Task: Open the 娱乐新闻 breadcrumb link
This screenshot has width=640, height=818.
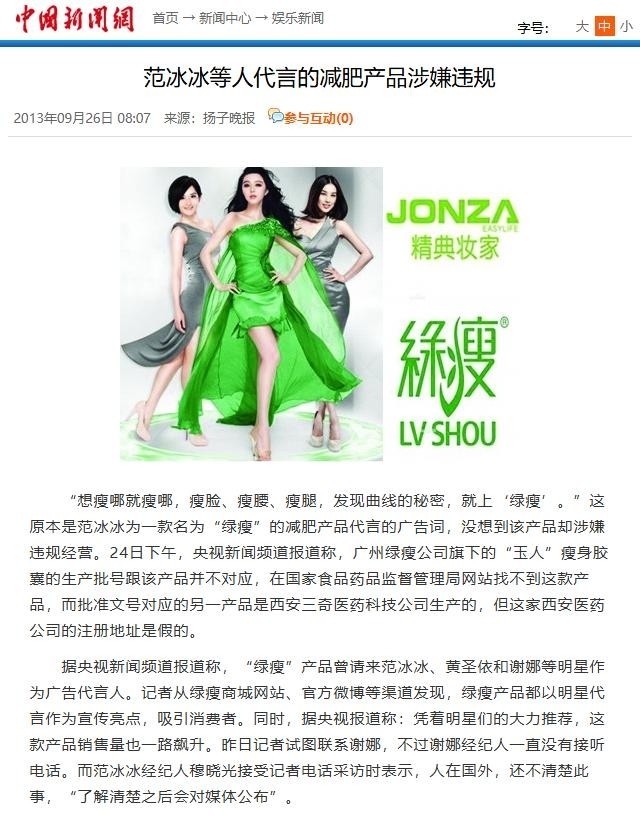Action: click(x=298, y=18)
